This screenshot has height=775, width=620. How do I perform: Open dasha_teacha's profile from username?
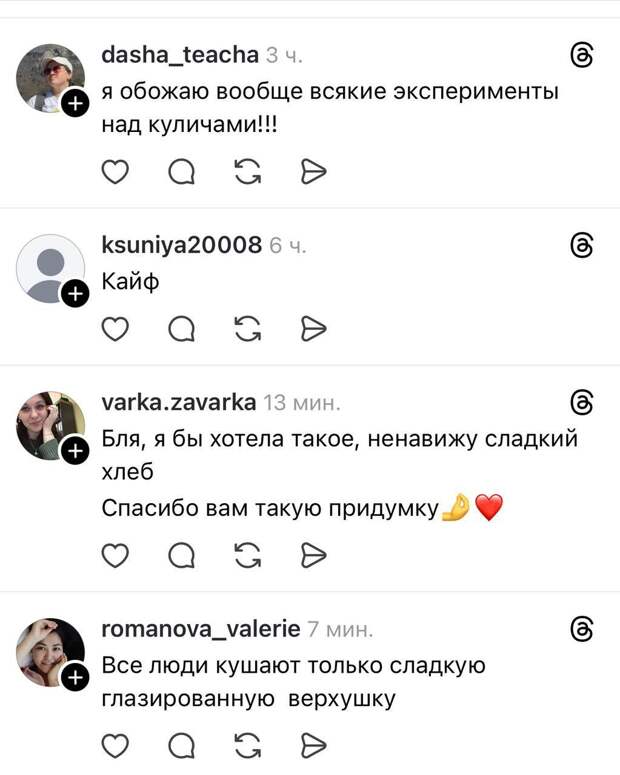[x=180, y=54]
